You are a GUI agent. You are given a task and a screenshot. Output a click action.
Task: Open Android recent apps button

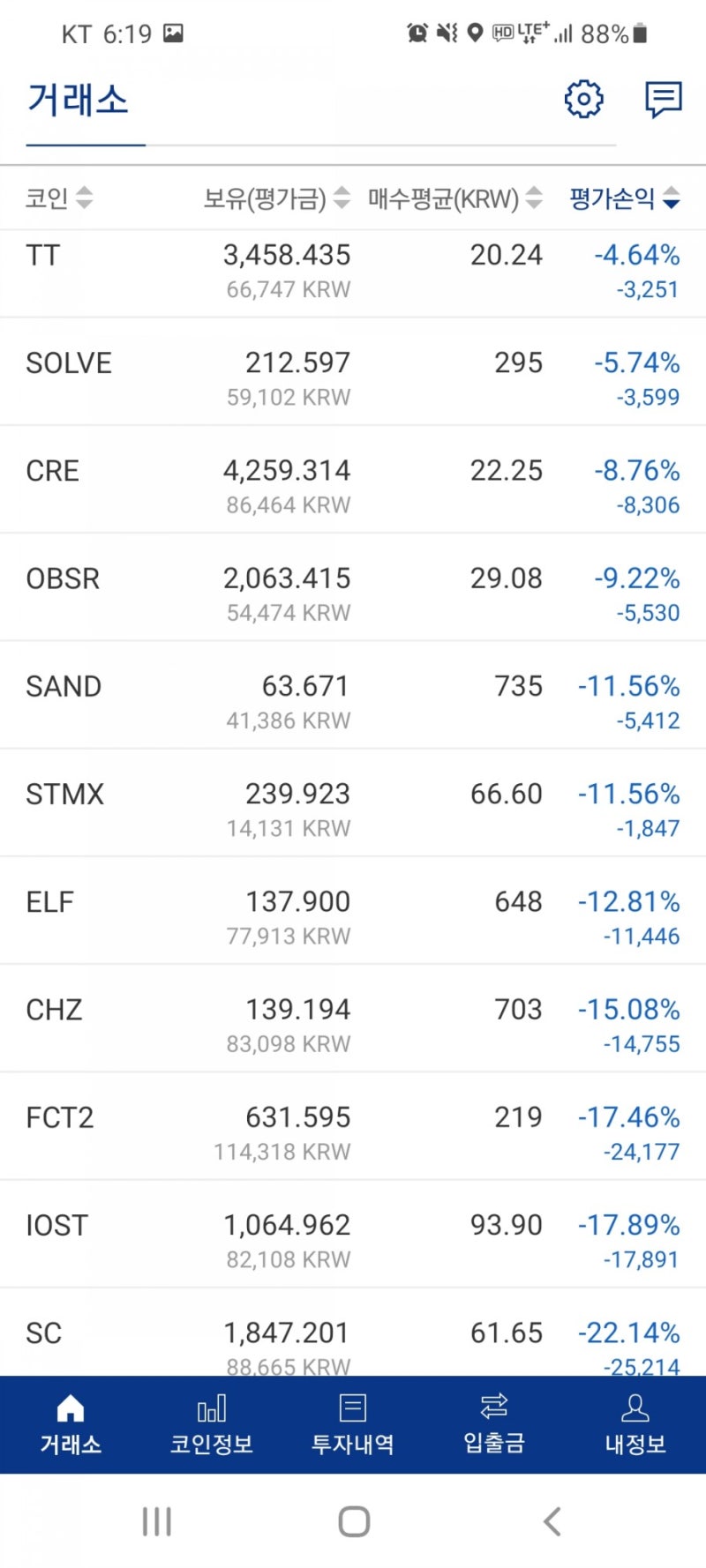[x=155, y=1520]
